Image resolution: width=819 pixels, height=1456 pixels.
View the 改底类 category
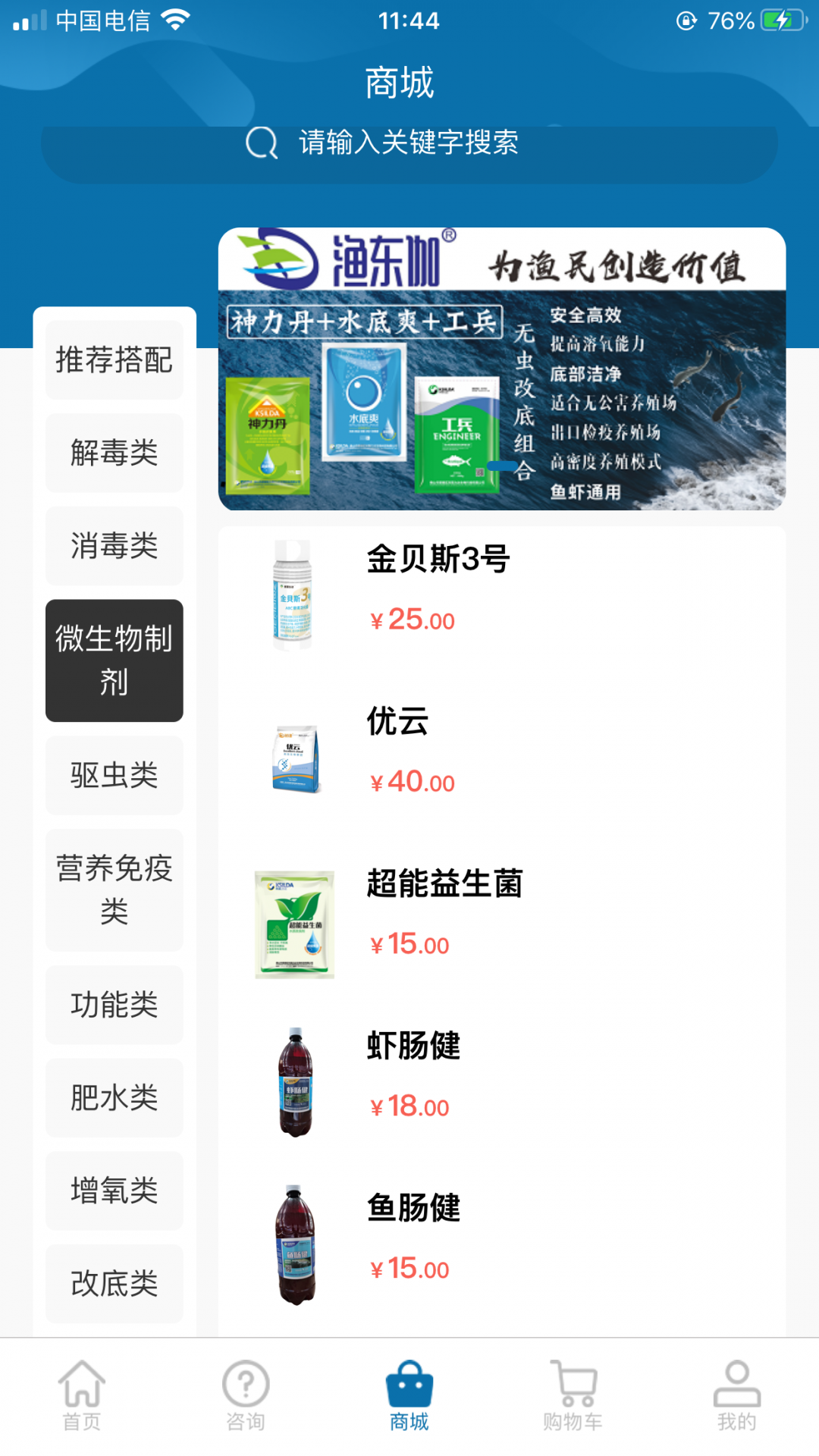click(x=115, y=1284)
